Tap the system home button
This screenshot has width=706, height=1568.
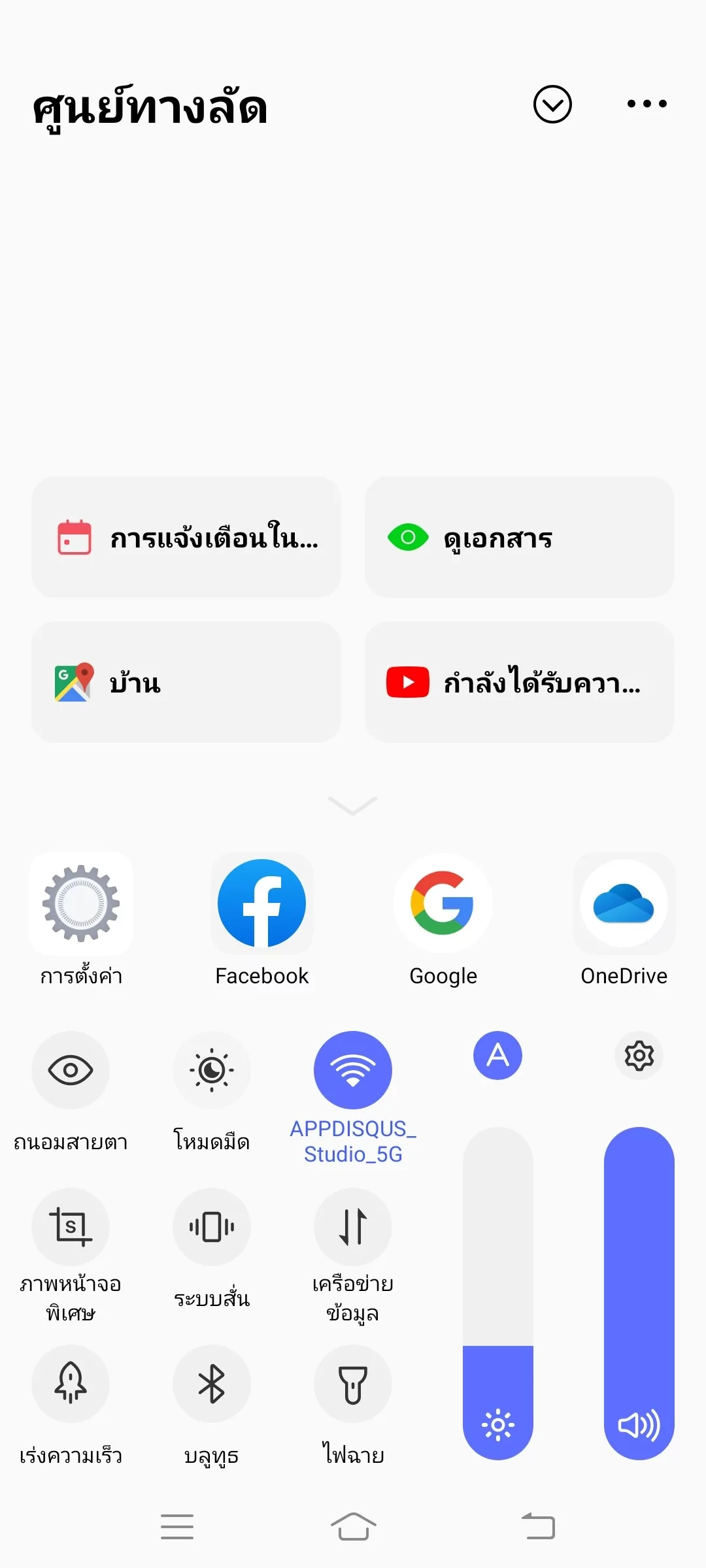(x=353, y=1527)
